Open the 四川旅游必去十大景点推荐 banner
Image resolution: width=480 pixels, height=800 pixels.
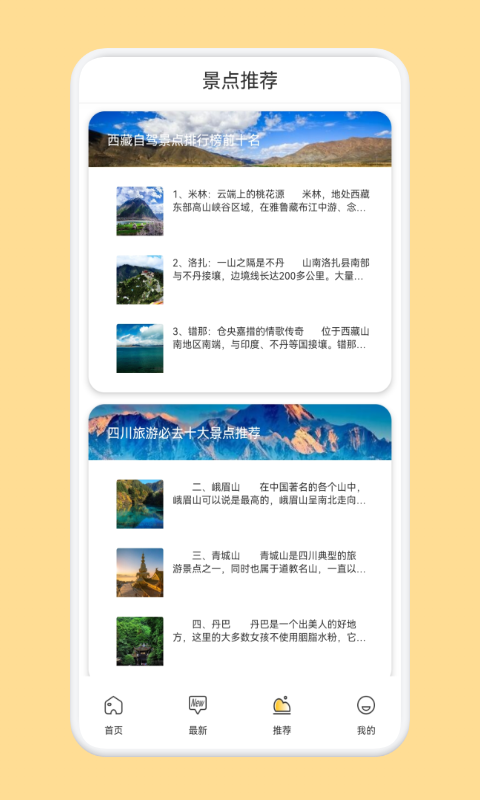tap(240, 432)
